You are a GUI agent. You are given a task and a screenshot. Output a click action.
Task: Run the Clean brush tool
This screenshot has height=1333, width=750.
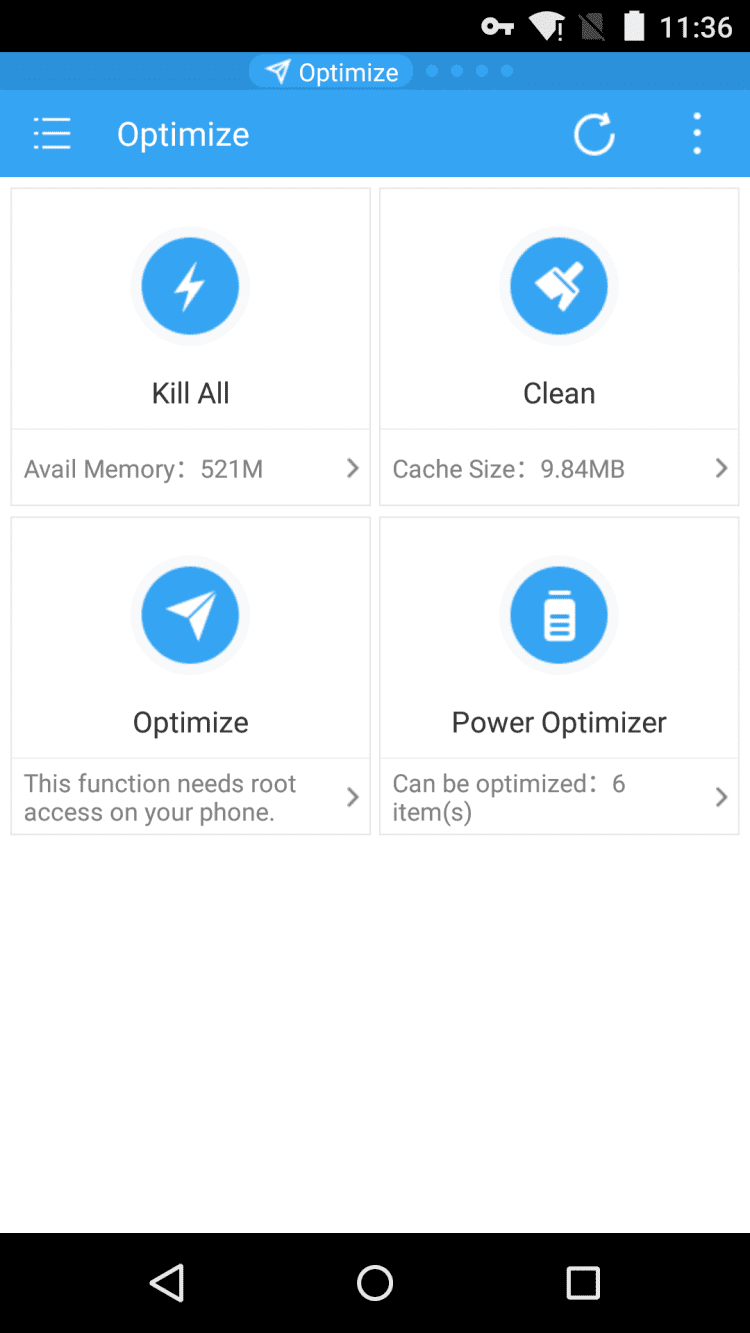[x=559, y=286]
